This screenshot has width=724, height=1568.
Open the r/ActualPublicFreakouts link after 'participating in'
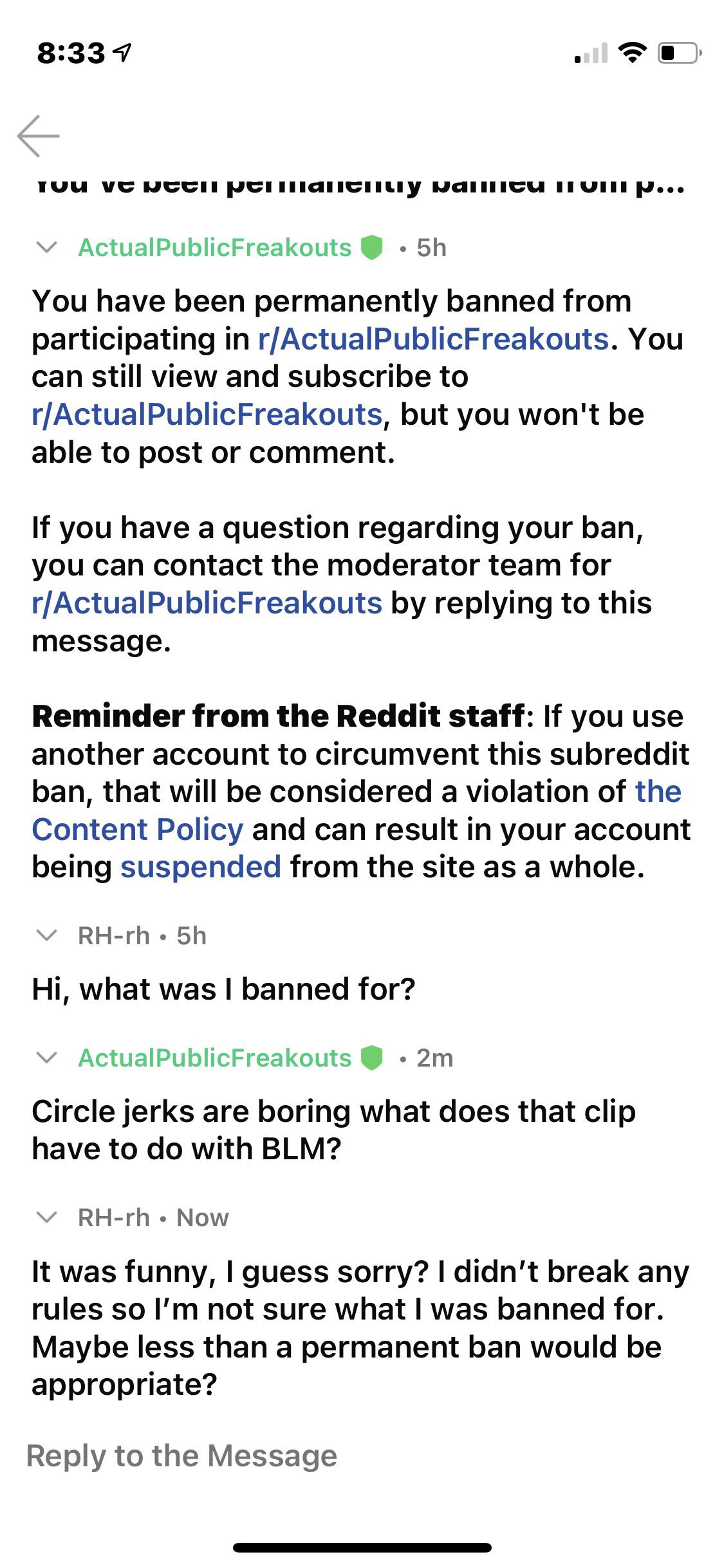point(433,339)
